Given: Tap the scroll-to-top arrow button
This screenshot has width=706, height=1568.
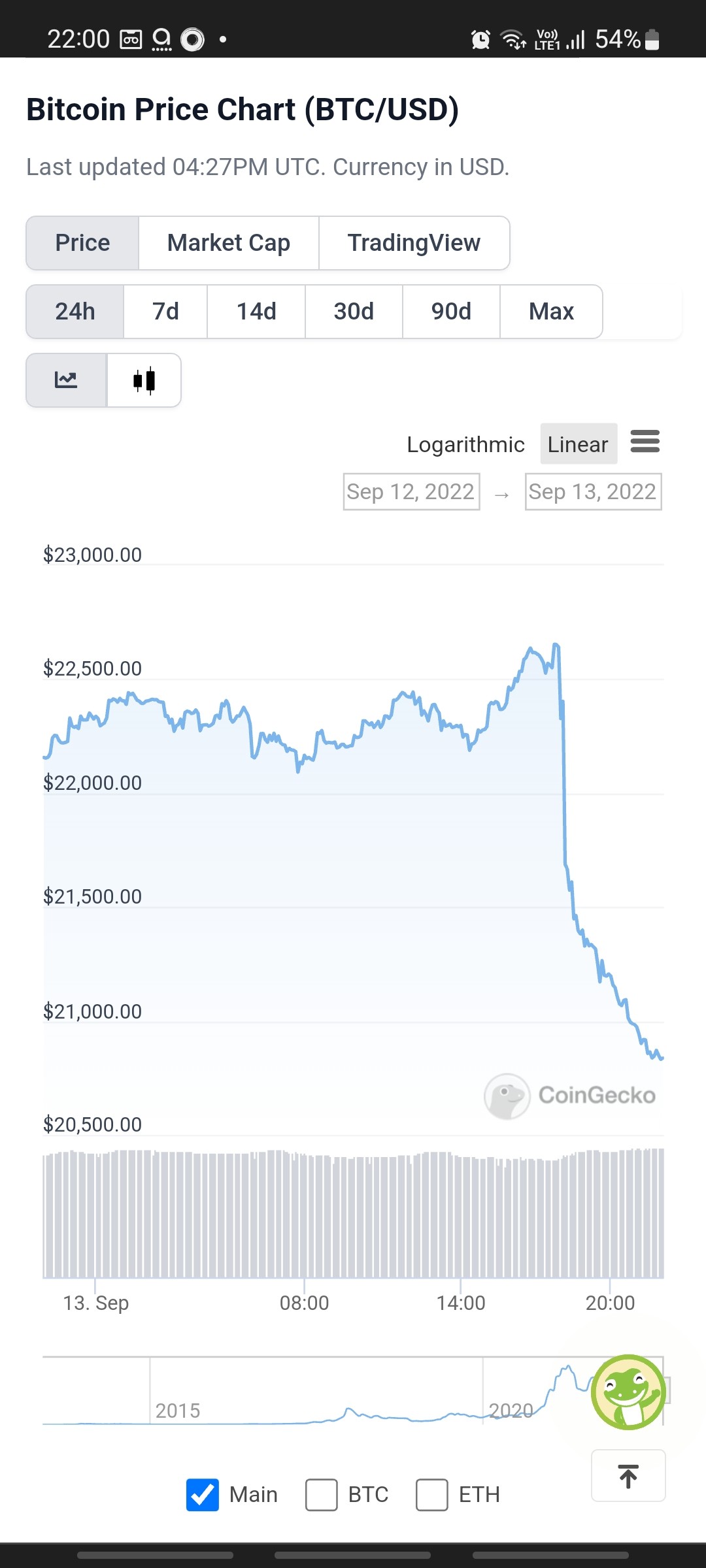Looking at the screenshot, I should click(x=628, y=1476).
